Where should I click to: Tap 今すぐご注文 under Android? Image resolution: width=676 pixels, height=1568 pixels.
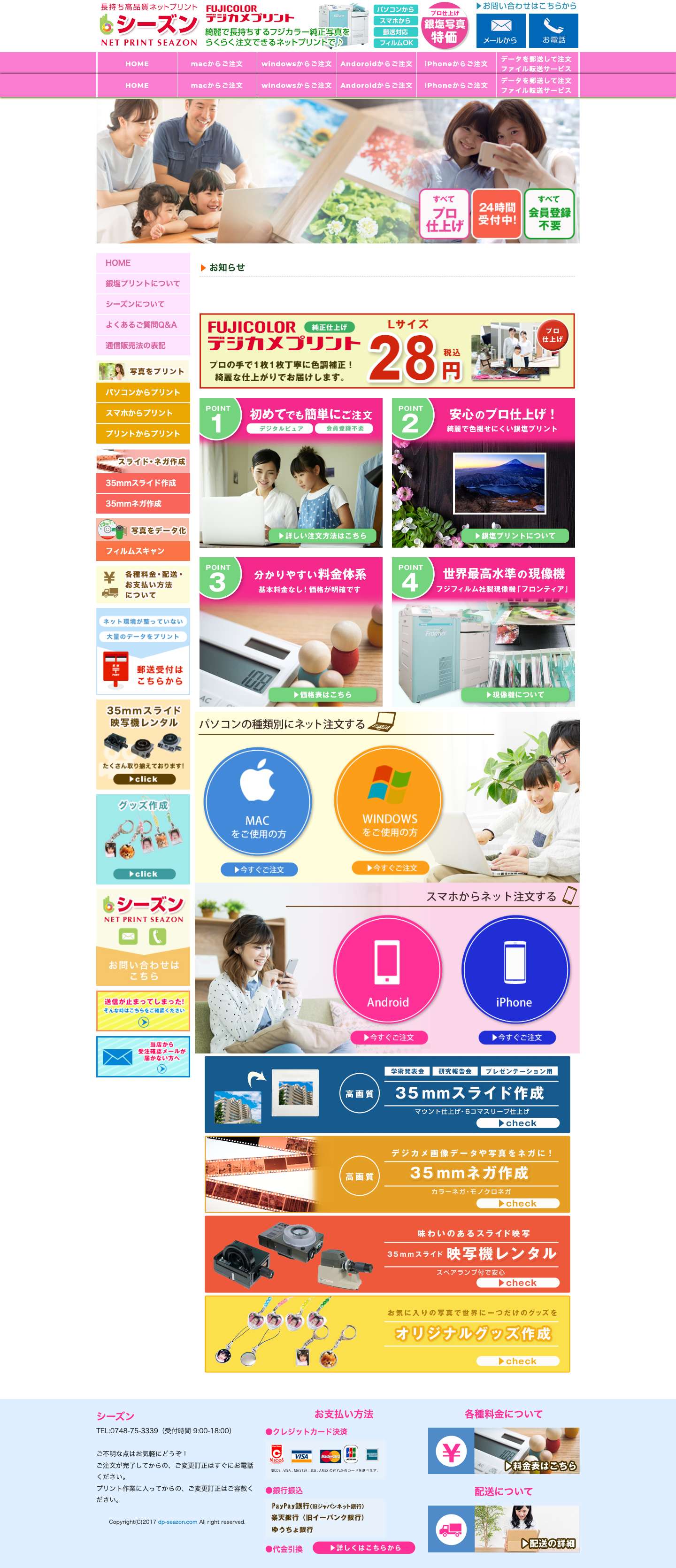pos(389,1037)
